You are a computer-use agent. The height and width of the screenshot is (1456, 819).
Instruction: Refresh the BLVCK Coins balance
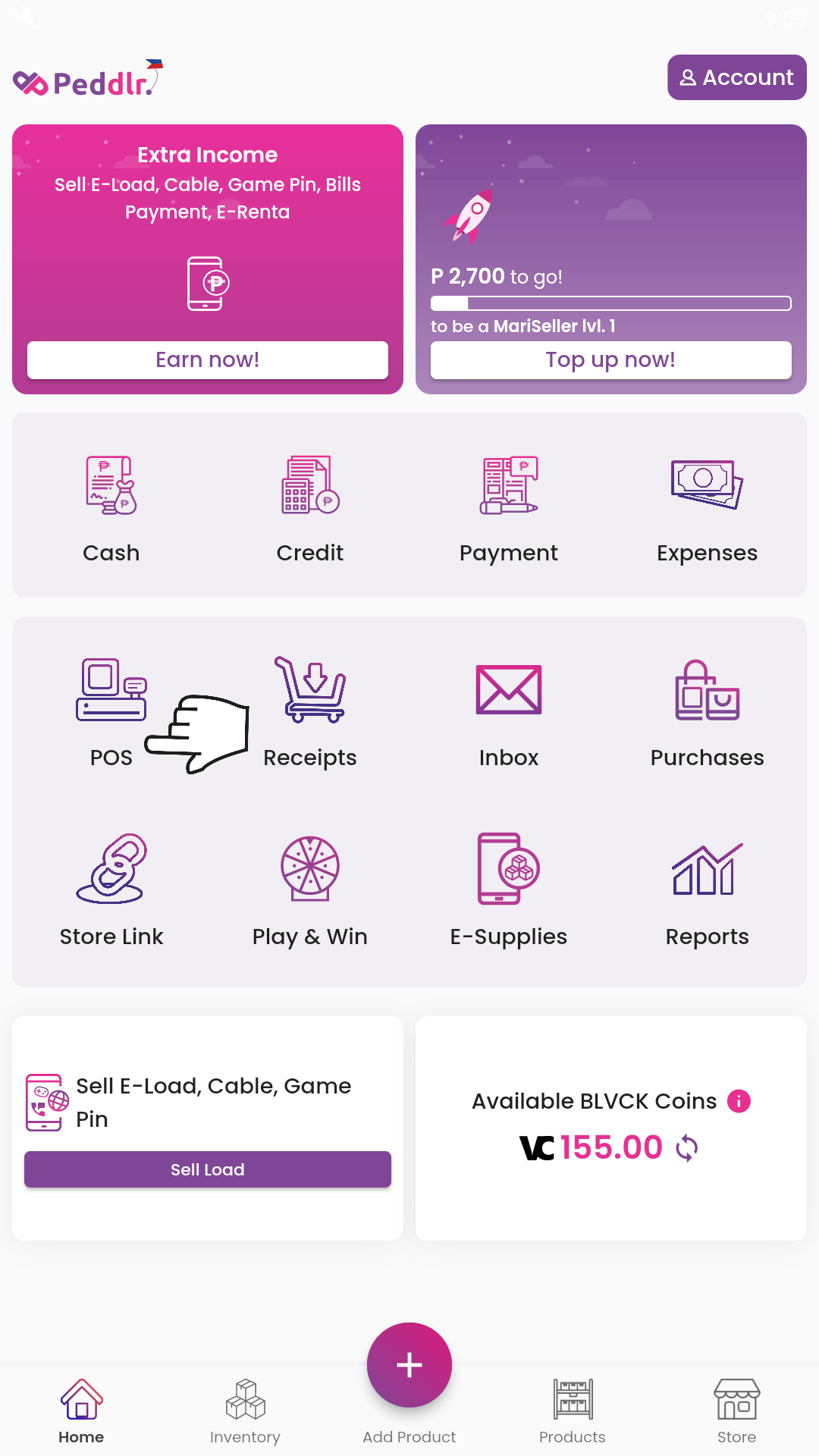point(687,1148)
